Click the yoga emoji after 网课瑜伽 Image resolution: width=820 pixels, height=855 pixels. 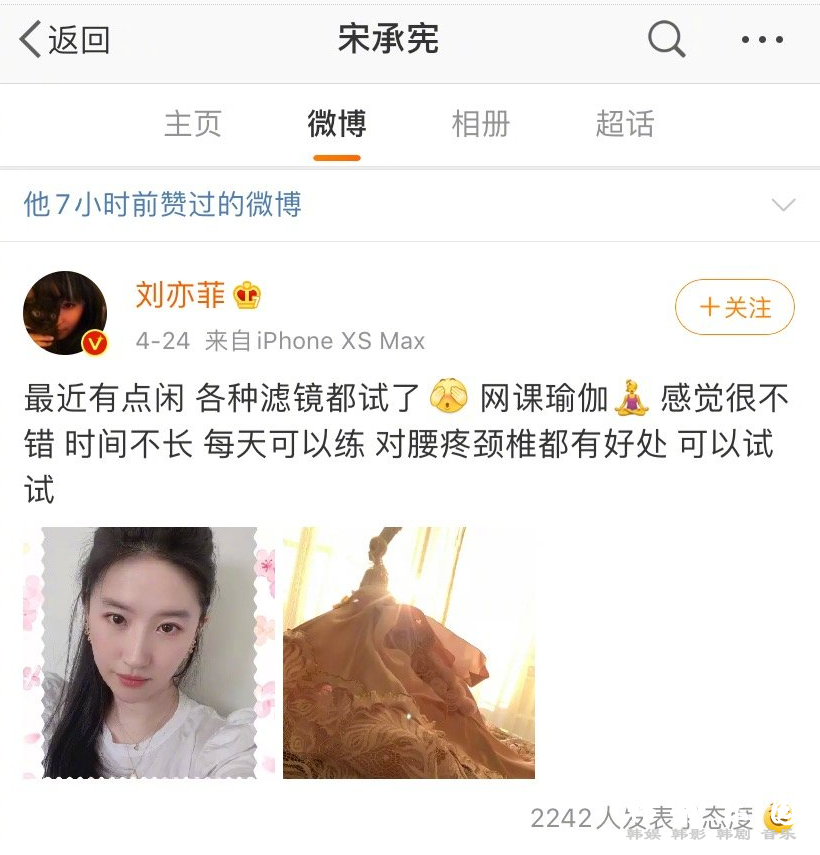click(x=633, y=398)
